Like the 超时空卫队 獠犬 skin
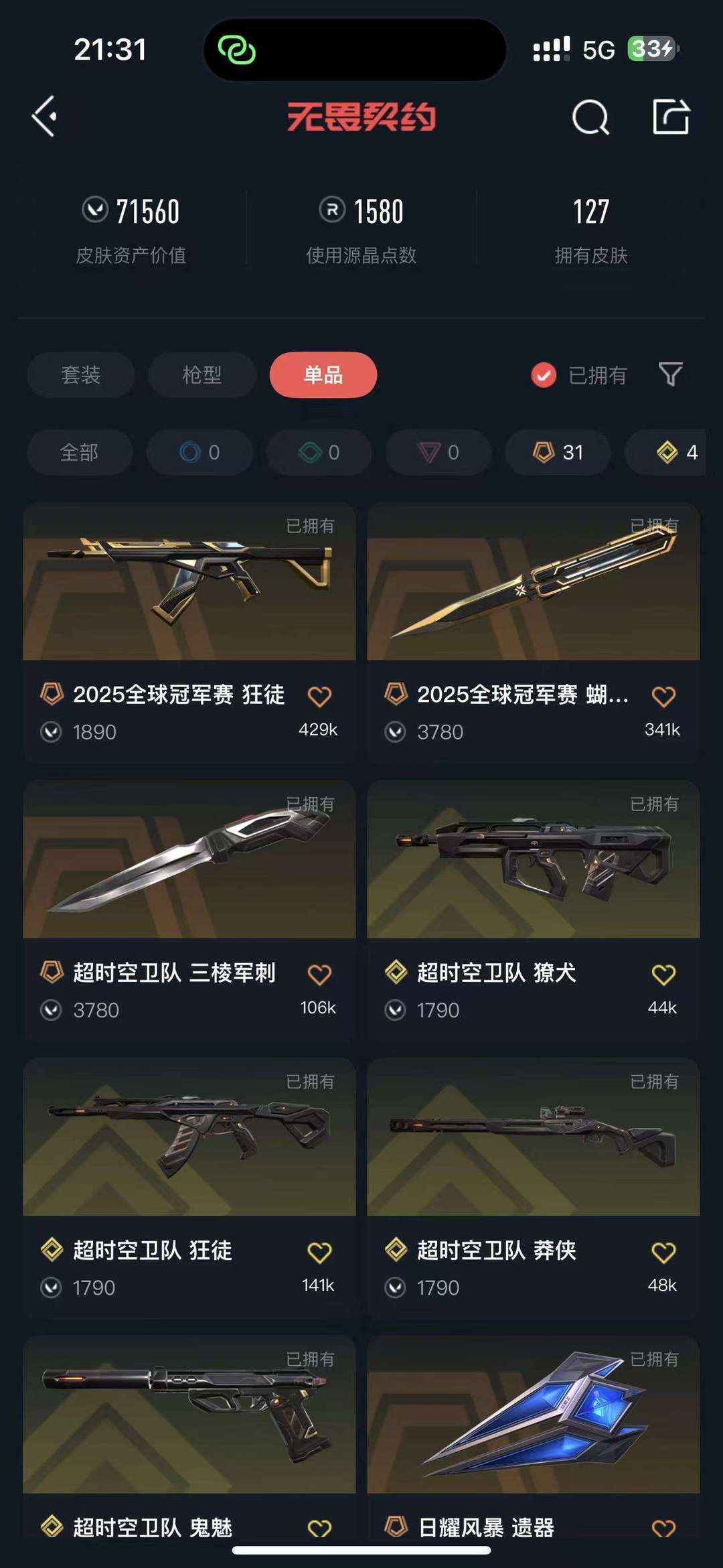 point(663,975)
